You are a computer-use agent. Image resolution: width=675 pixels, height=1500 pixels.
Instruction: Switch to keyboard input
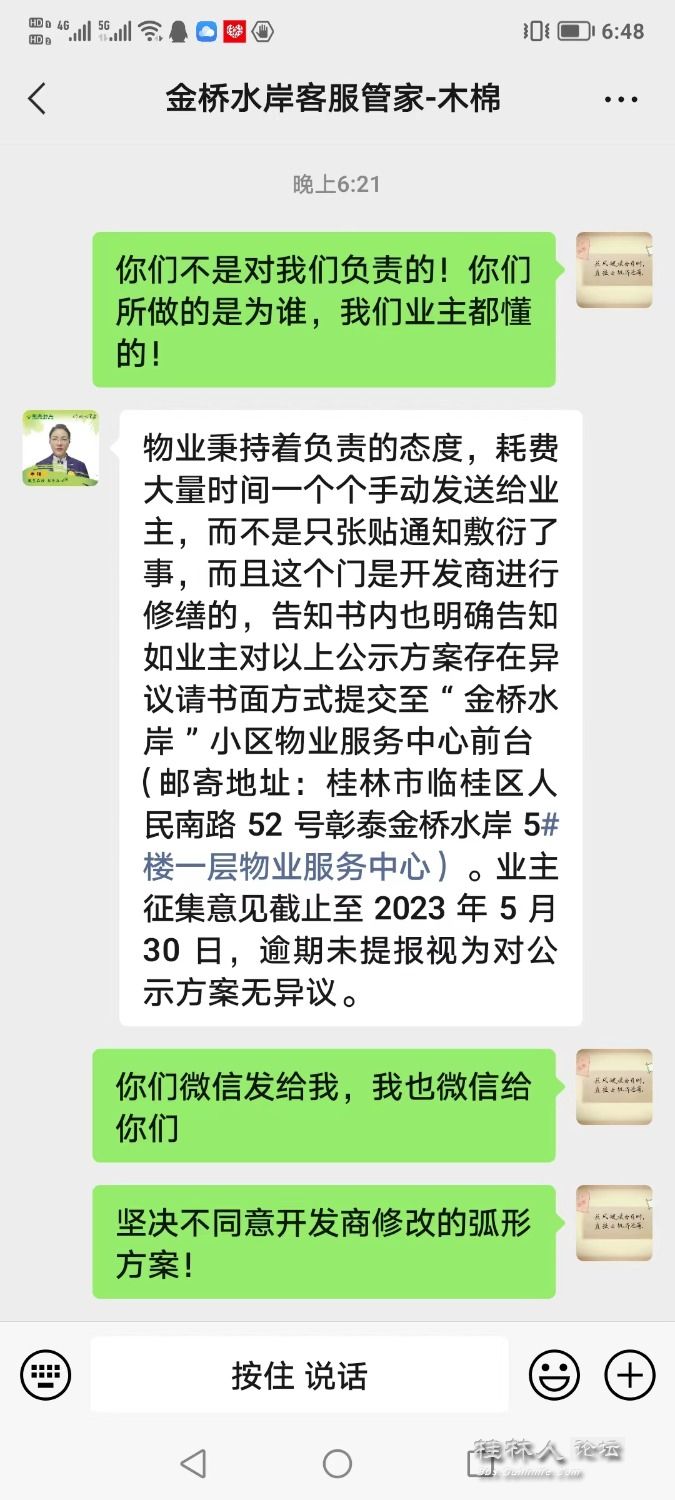[x=45, y=1375]
